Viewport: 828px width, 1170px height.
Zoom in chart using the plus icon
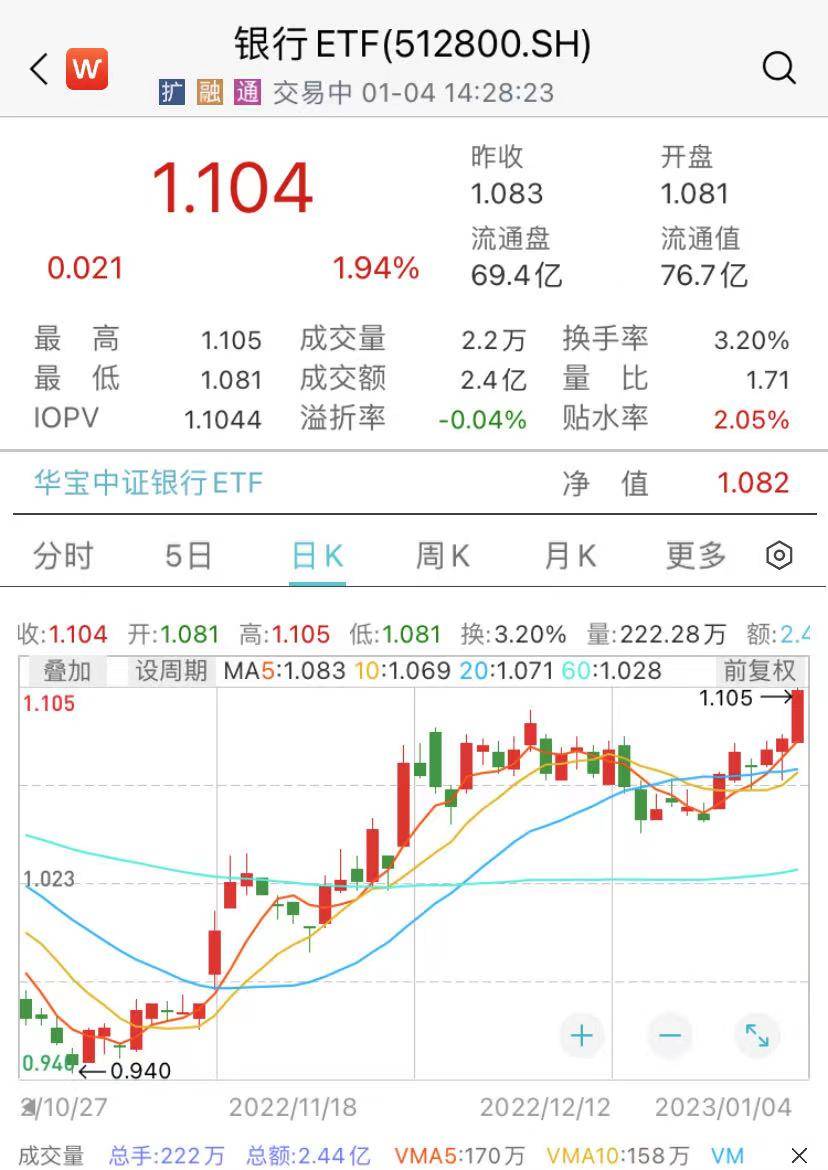click(x=582, y=1036)
